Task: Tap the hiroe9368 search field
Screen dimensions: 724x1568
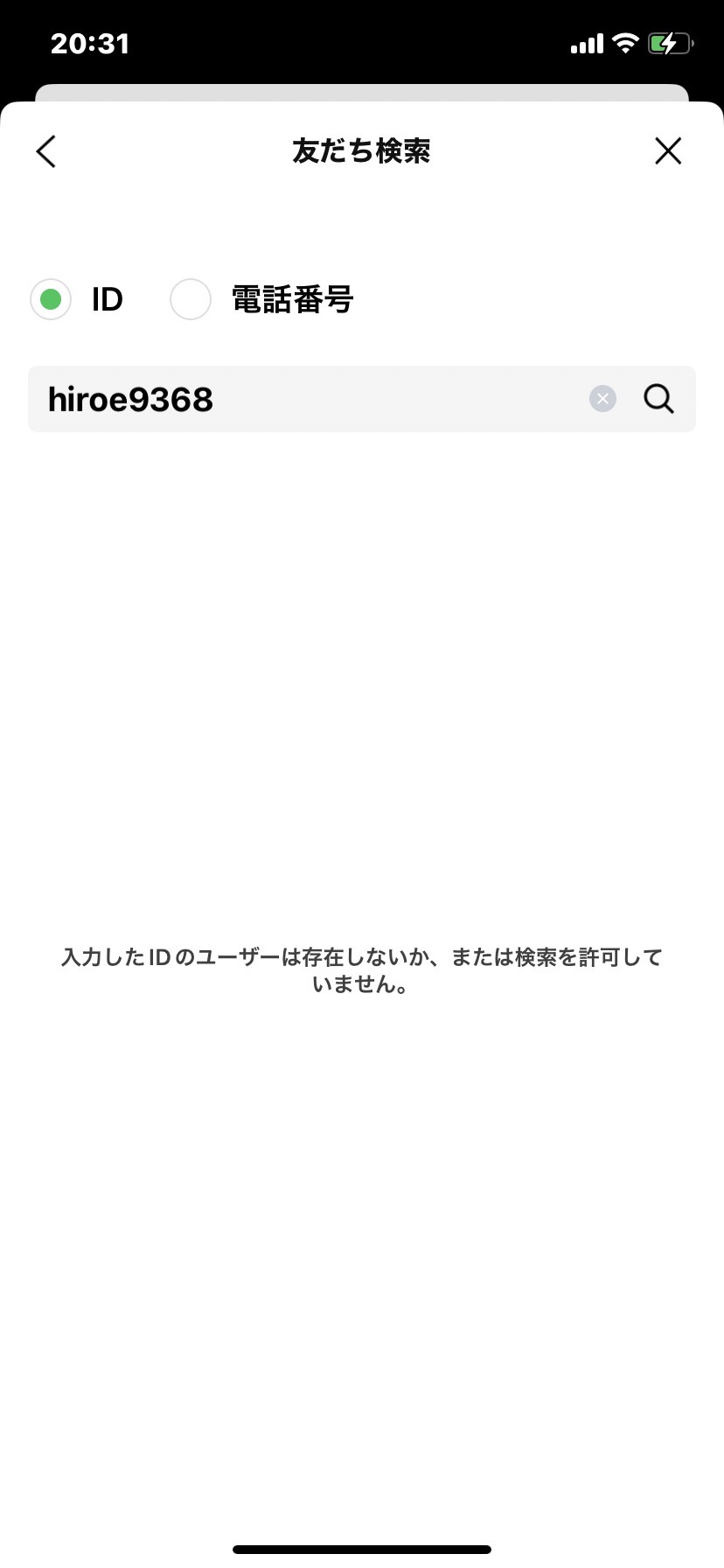Action: coord(362,399)
